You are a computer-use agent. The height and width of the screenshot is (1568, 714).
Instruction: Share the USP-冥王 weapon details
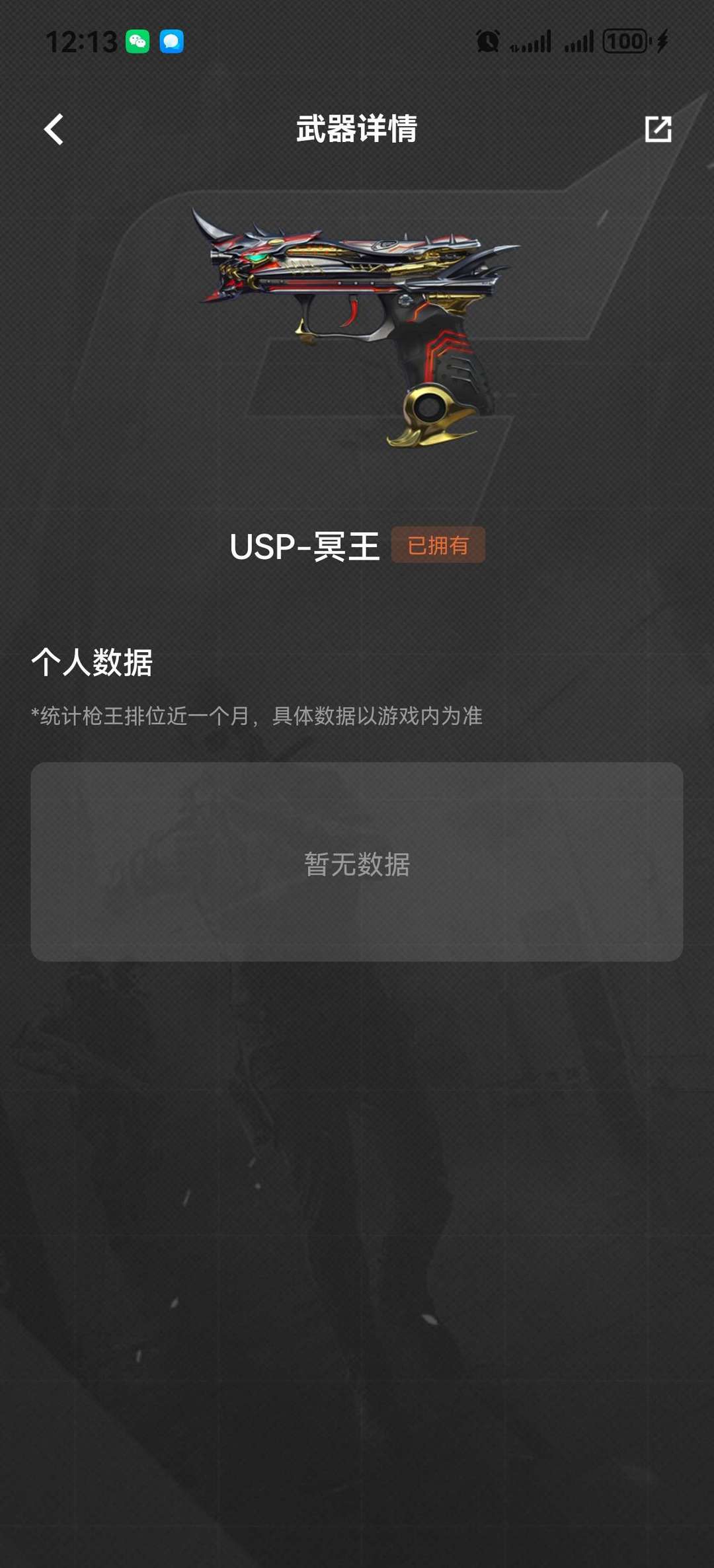[658, 129]
